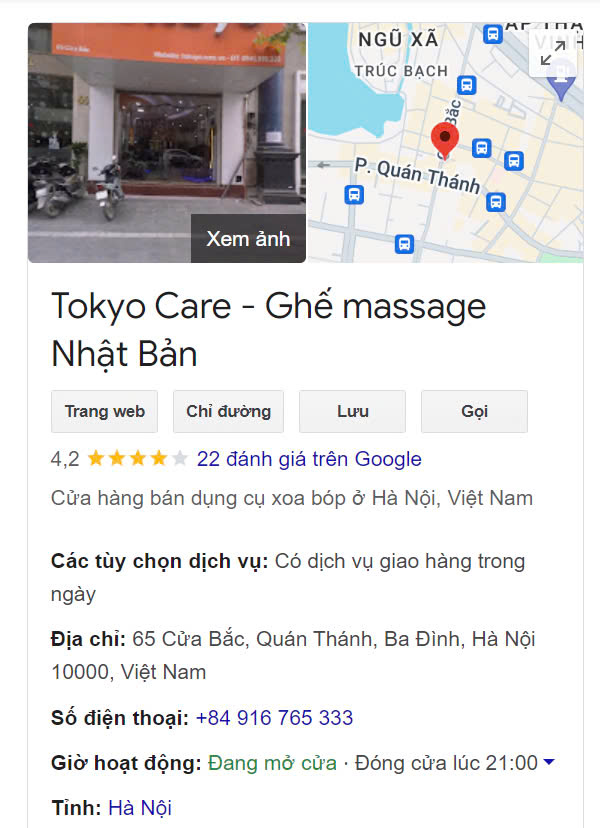The height and width of the screenshot is (828, 600).
Task: Get directions with Chỉ đường
Action: [x=228, y=411]
